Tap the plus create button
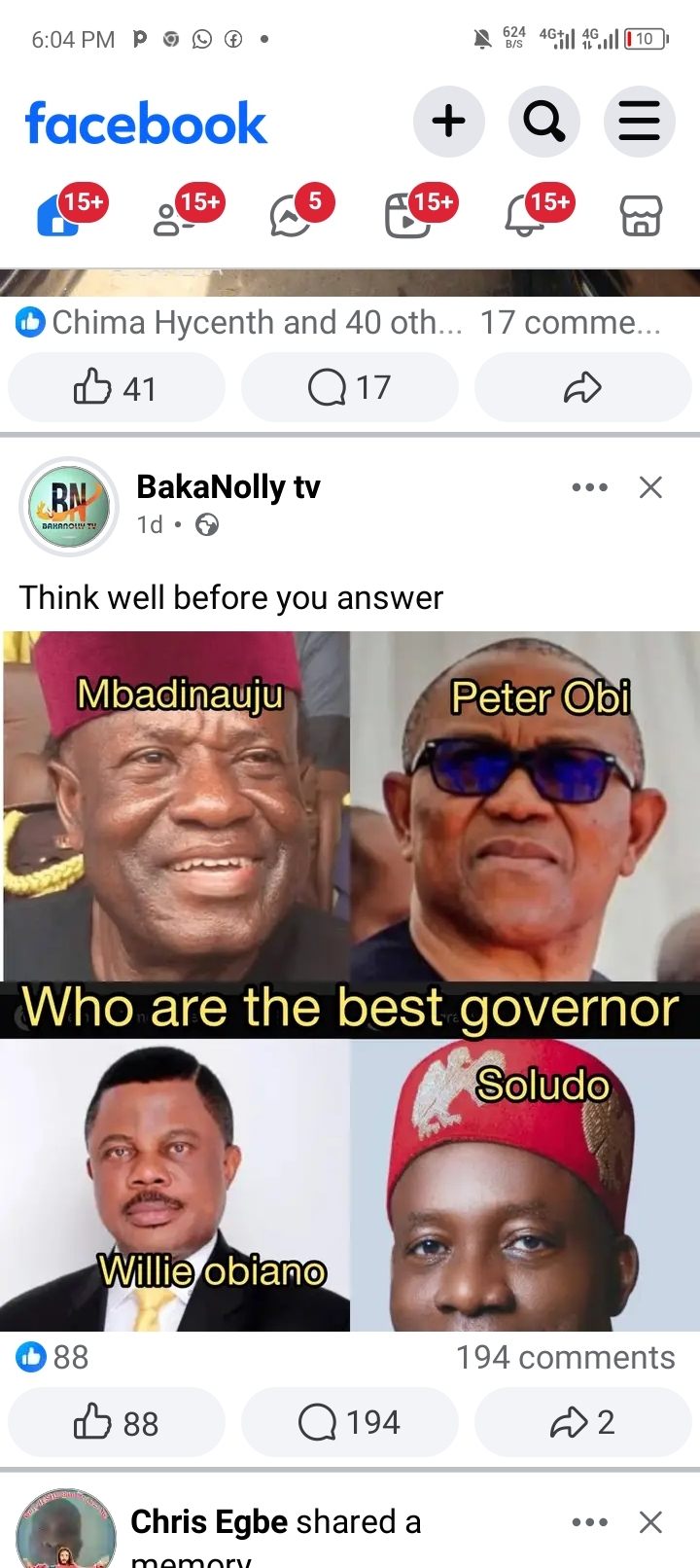The width and height of the screenshot is (700, 1568). (x=448, y=122)
